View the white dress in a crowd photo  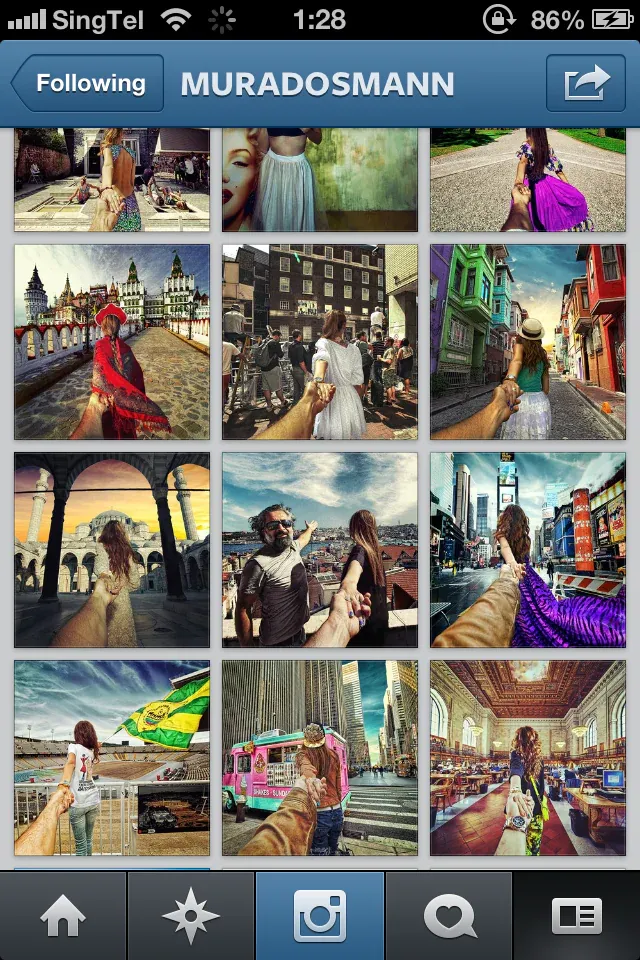(x=320, y=342)
